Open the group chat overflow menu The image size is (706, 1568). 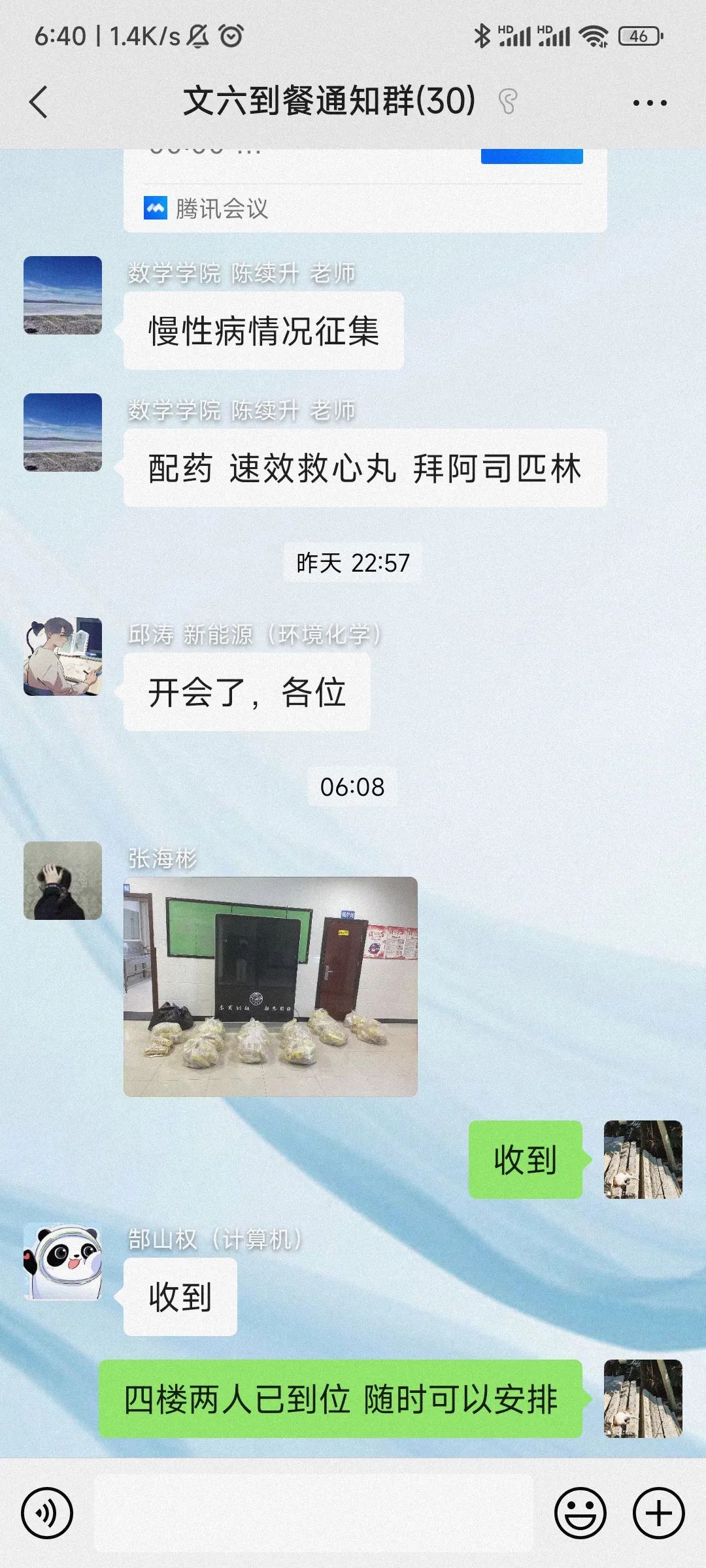point(650,103)
